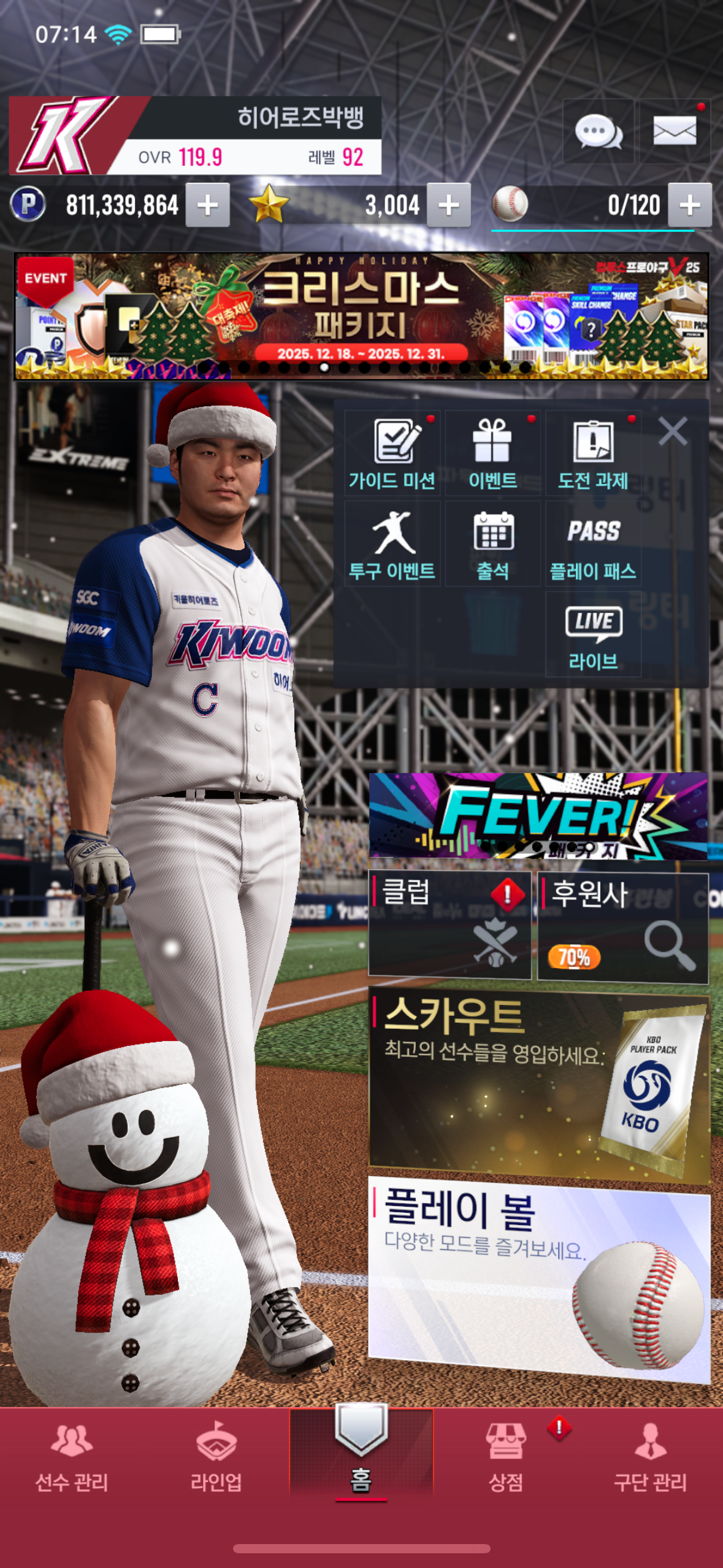Open the 클럽 card
The width and height of the screenshot is (723, 1568).
click(x=449, y=924)
